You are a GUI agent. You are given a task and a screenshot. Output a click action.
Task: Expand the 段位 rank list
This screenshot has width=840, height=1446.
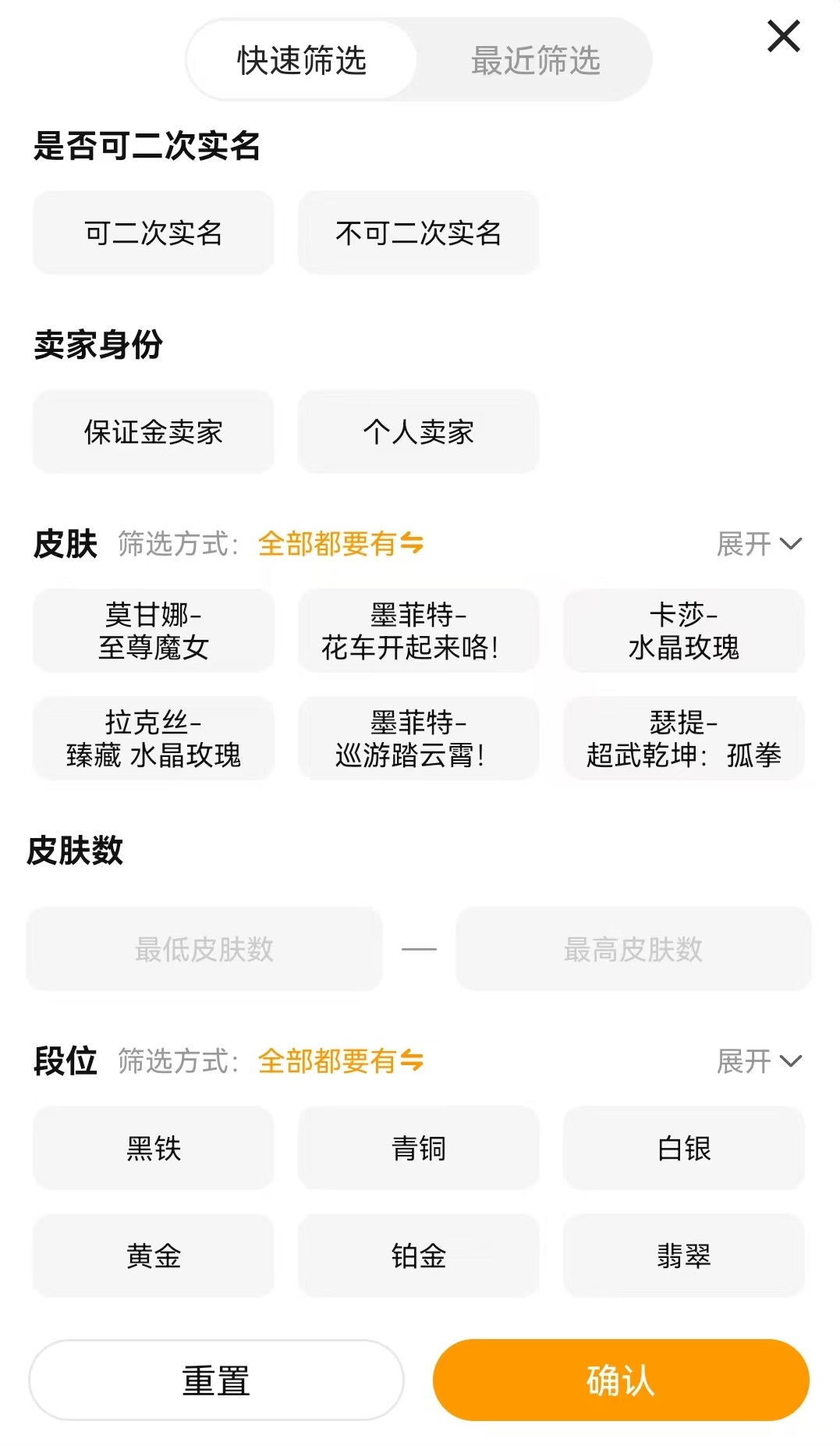758,1061
